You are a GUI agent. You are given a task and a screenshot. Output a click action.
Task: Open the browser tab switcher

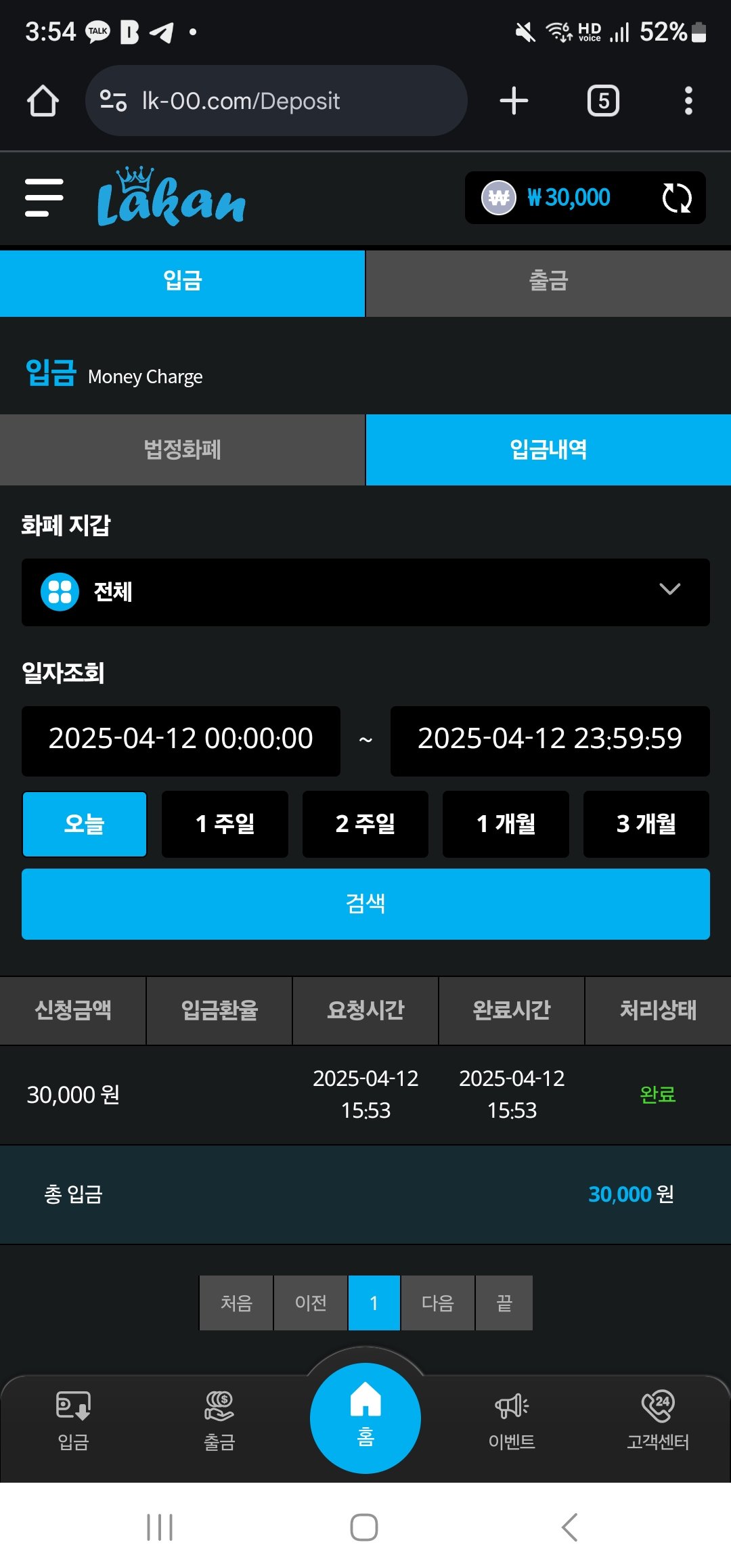603,101
